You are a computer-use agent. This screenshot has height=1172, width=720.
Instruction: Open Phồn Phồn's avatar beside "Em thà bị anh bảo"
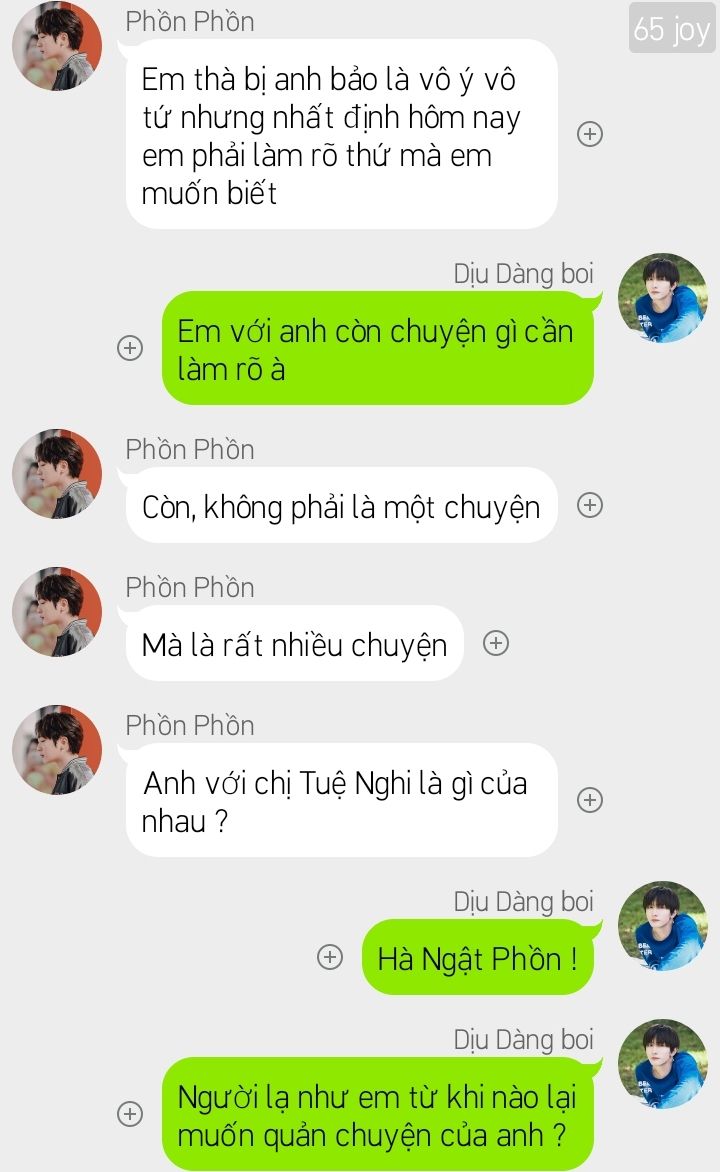click(x=57, y=46)
